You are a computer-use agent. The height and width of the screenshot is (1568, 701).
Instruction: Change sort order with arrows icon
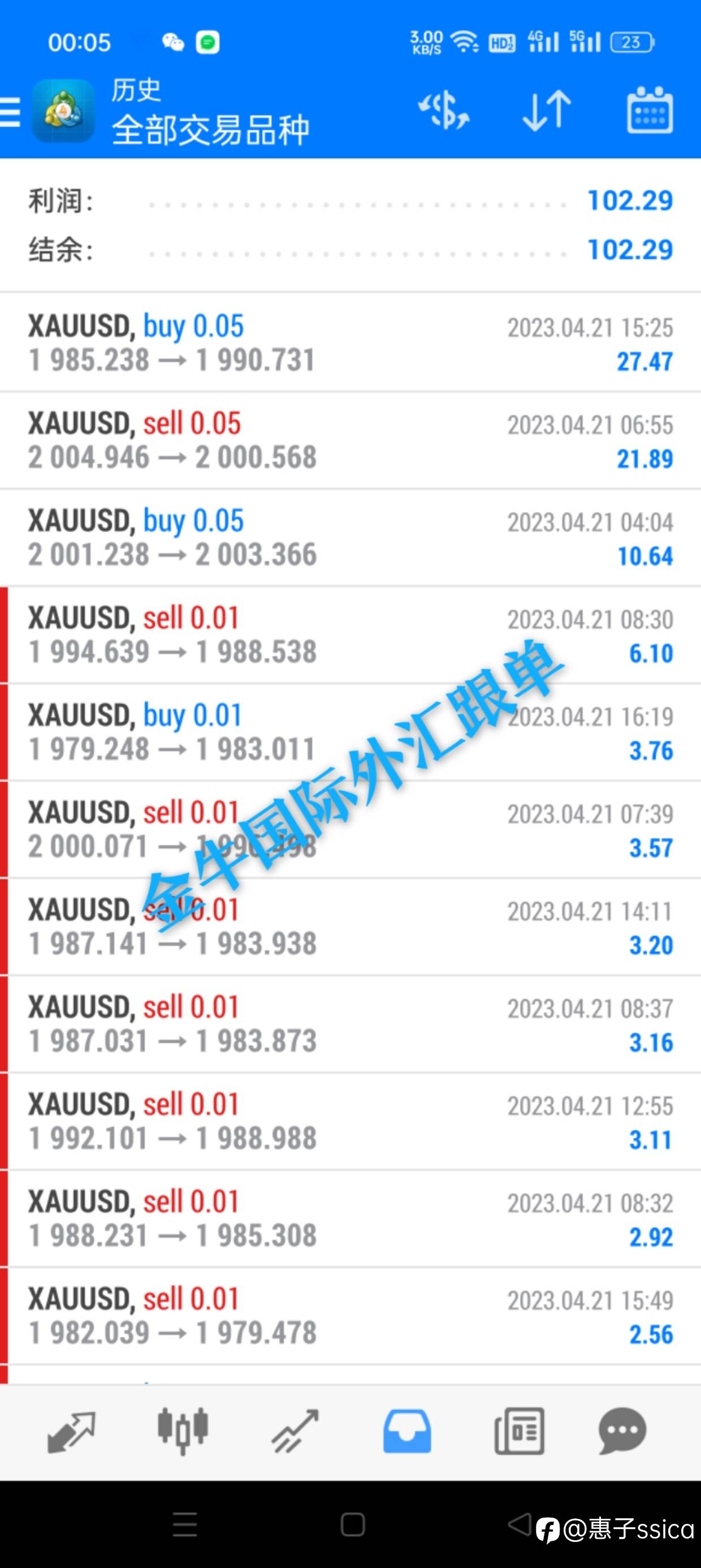(x=547, y=111)
